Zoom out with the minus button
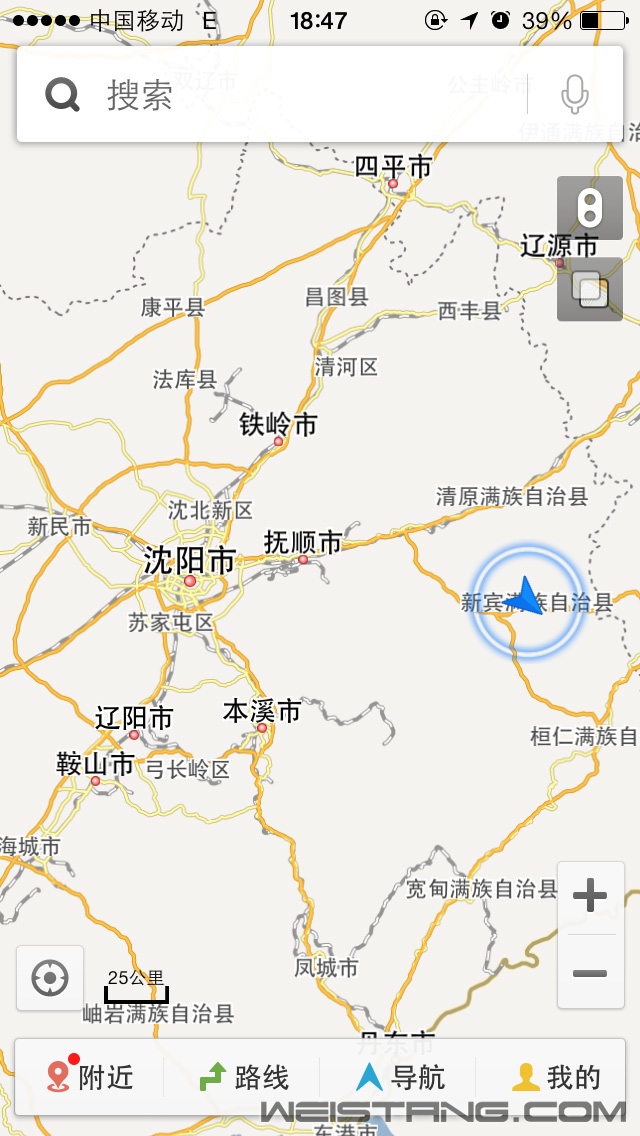The height and width of the screenshot is (1136, 640). 590,972
